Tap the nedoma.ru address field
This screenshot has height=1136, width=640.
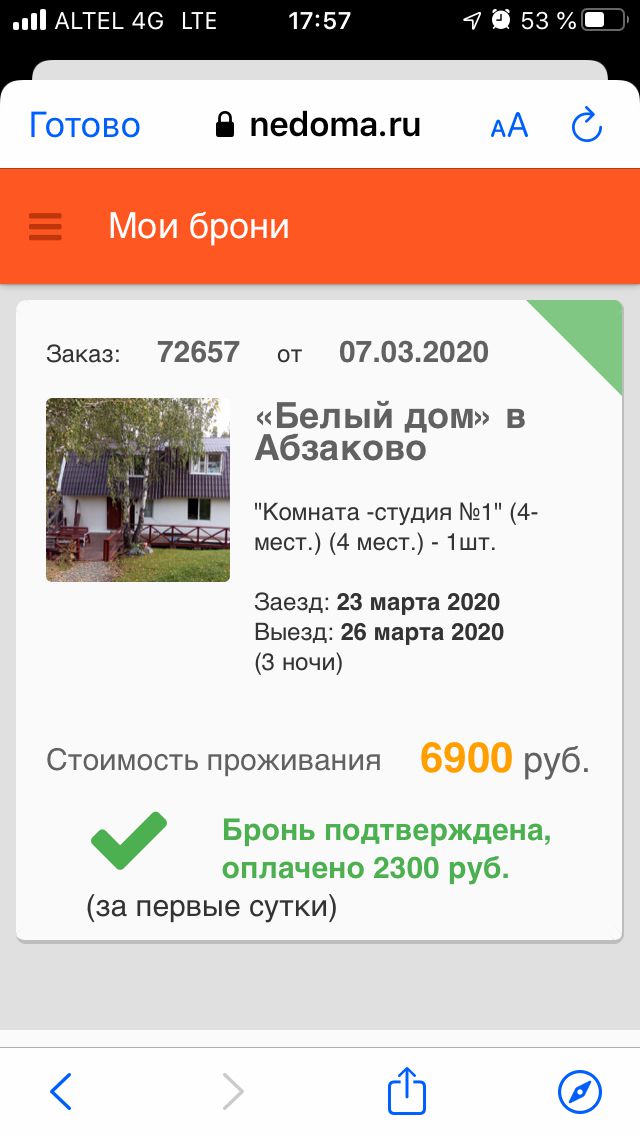click(320, 125)
